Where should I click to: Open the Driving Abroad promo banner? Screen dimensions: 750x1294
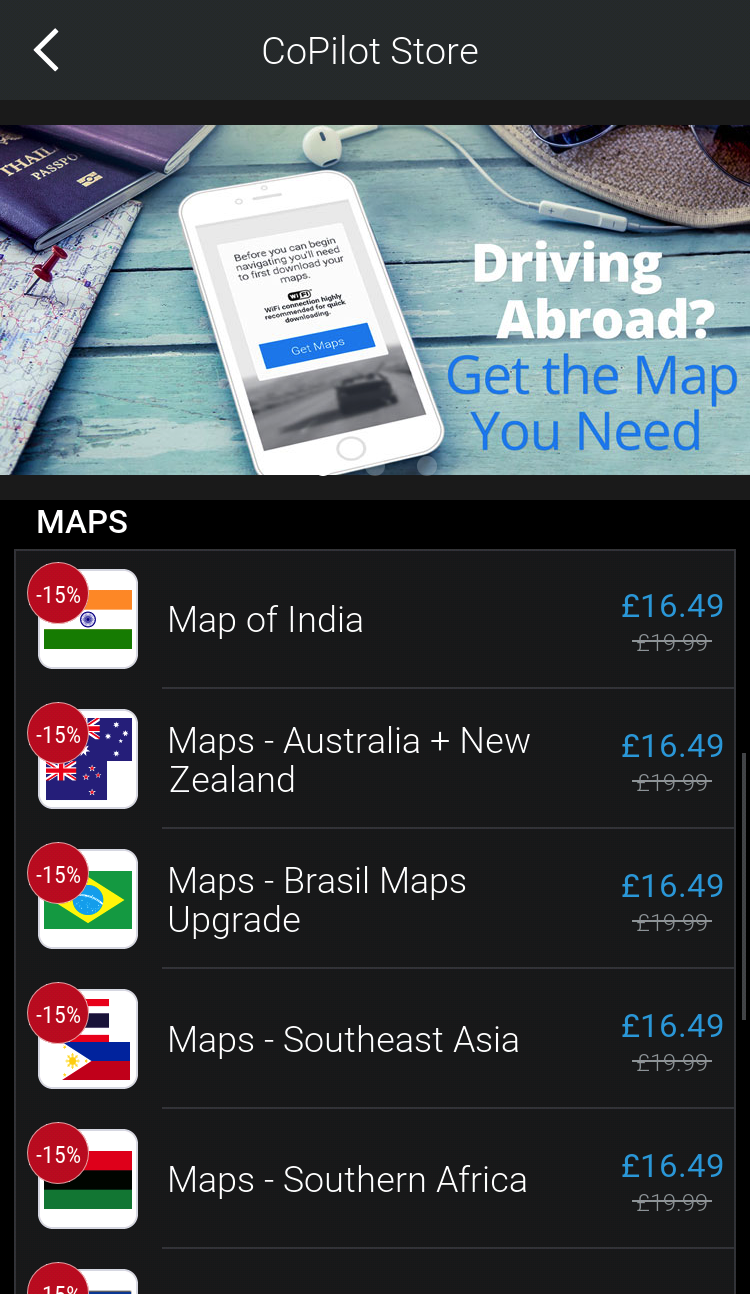point(375,300)
